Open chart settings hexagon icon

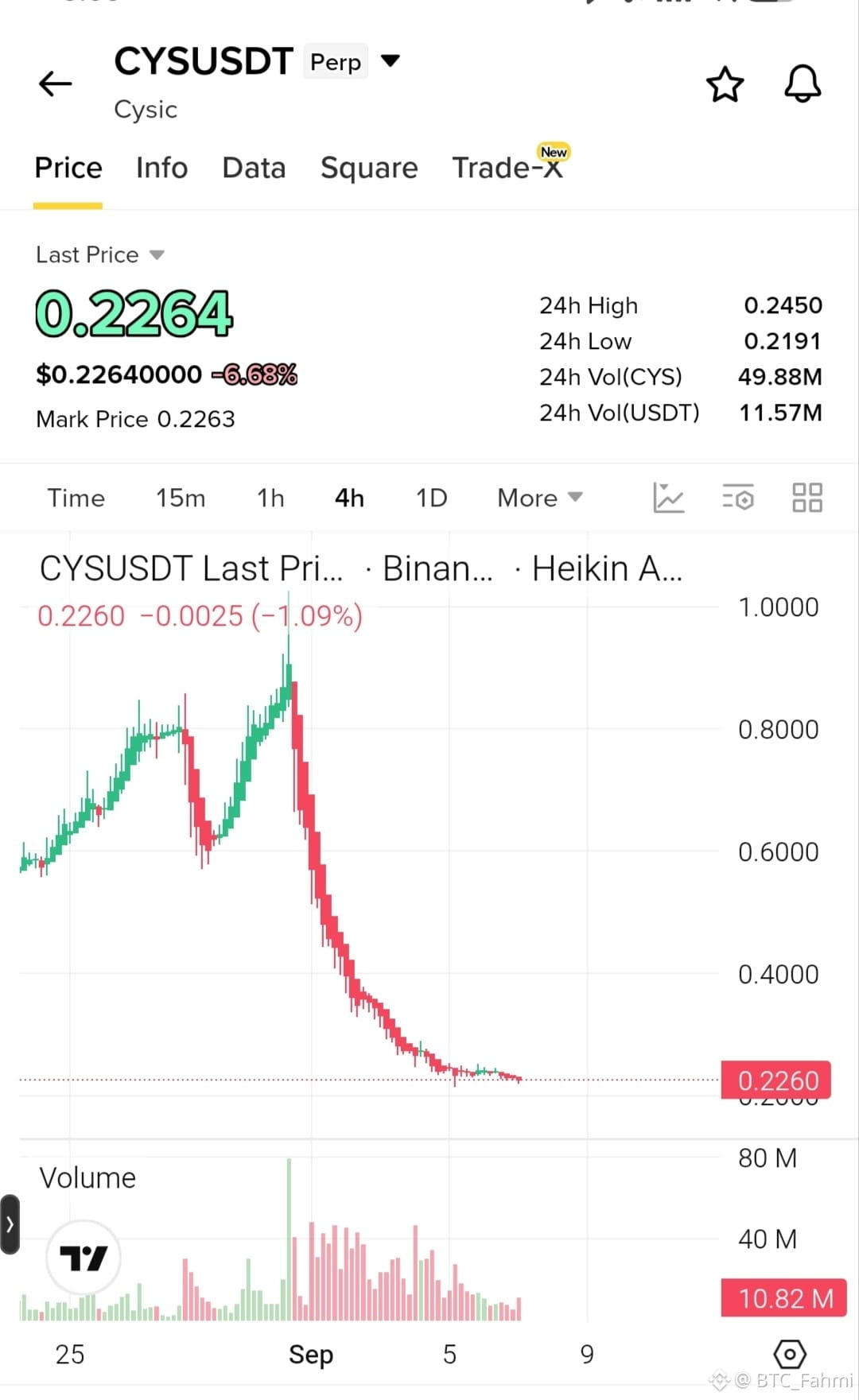[789, 1353]
